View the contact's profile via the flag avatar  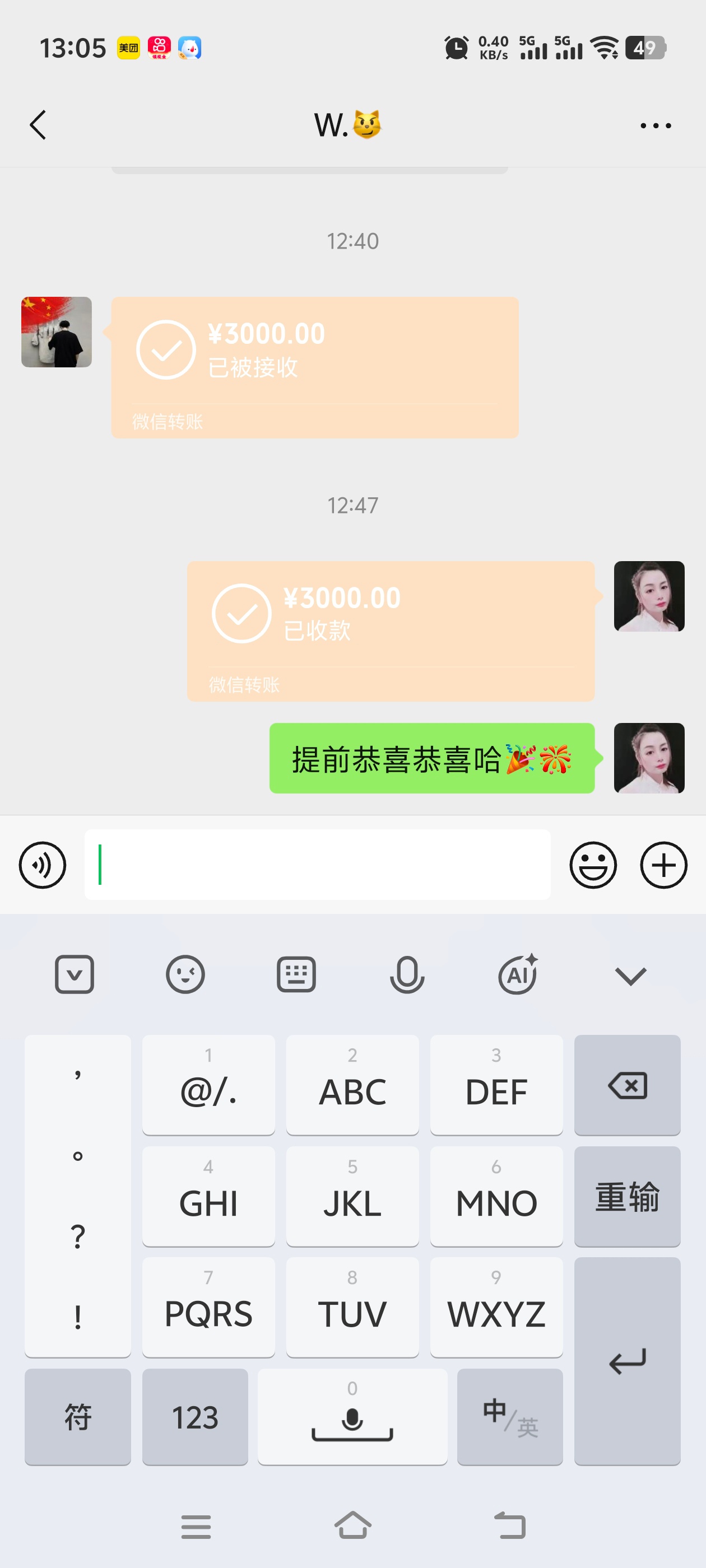(56, 332)
